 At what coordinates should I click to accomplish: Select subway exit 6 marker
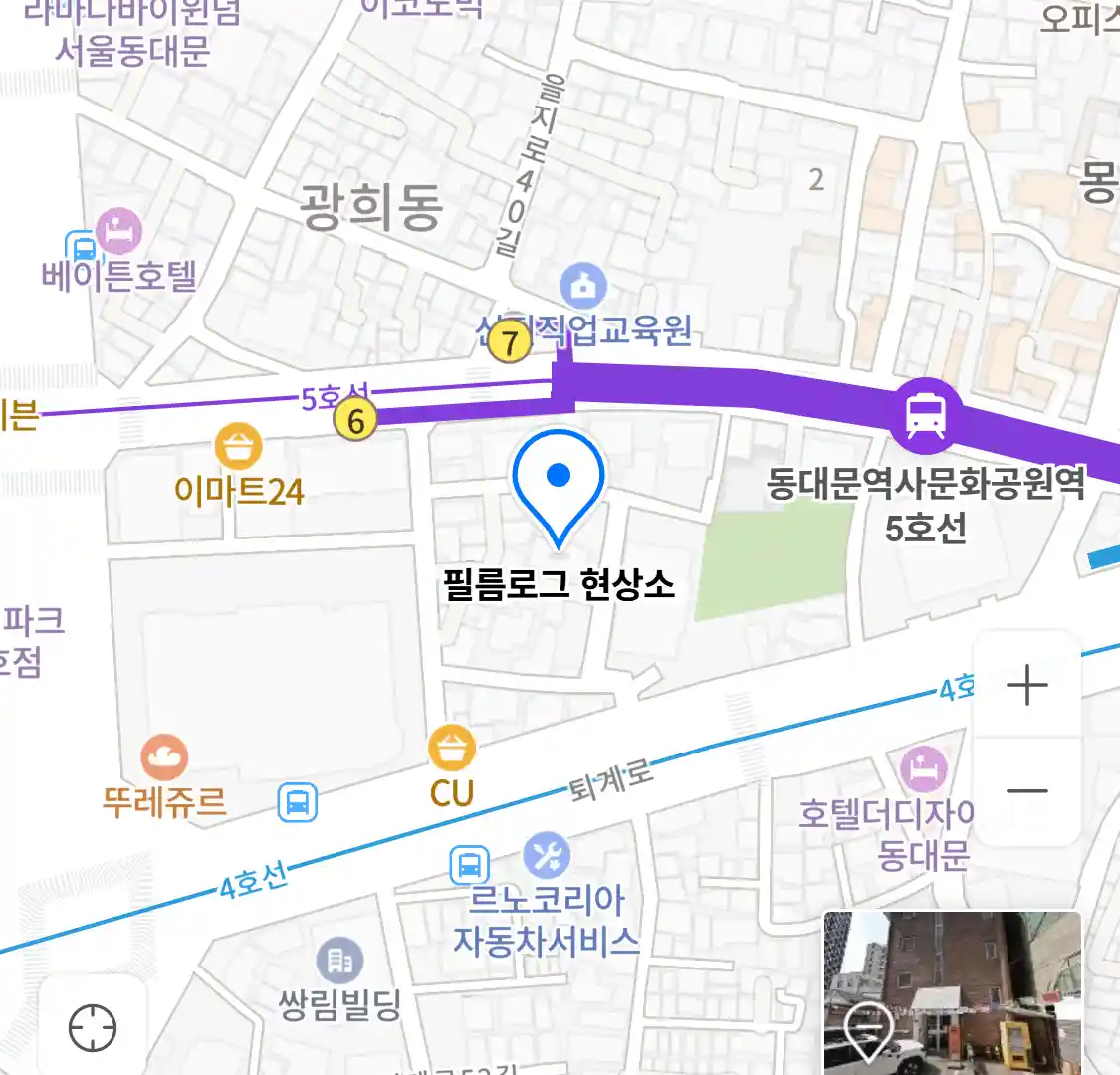point(355,421)
